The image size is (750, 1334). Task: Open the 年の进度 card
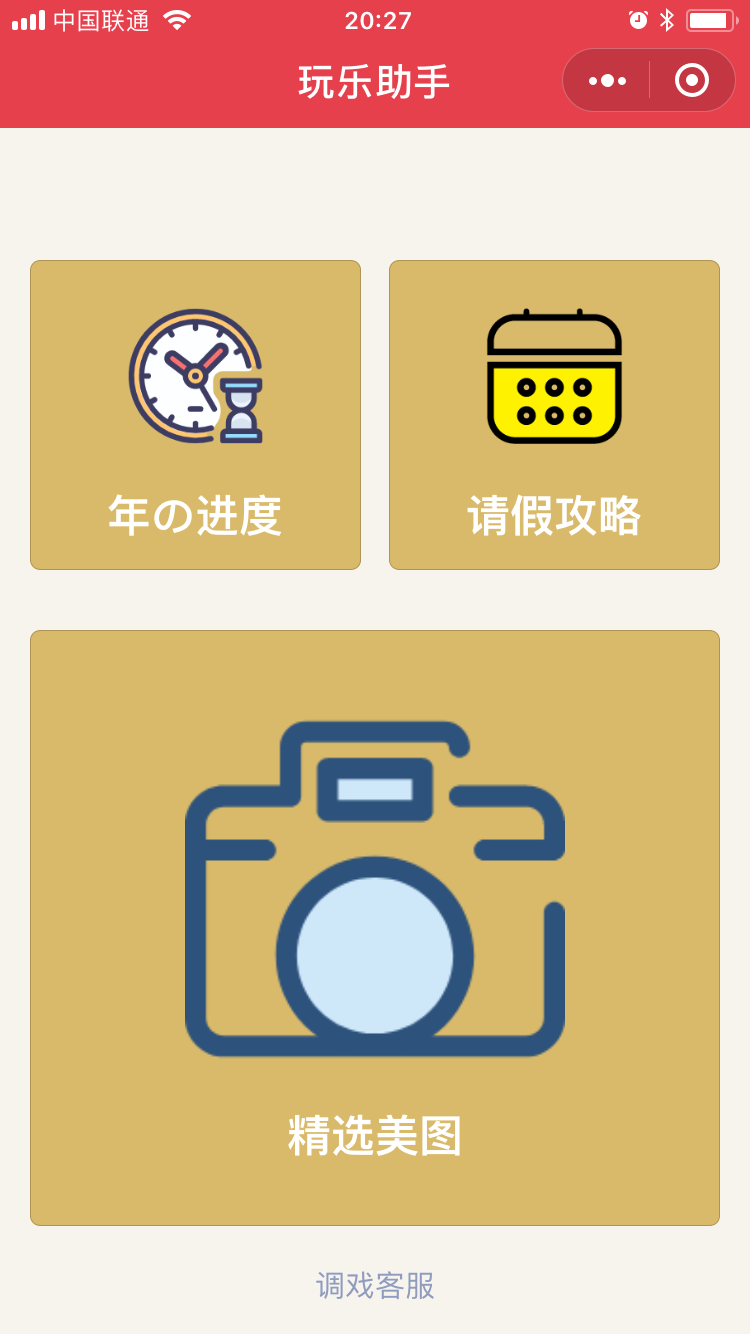[195, 415]
